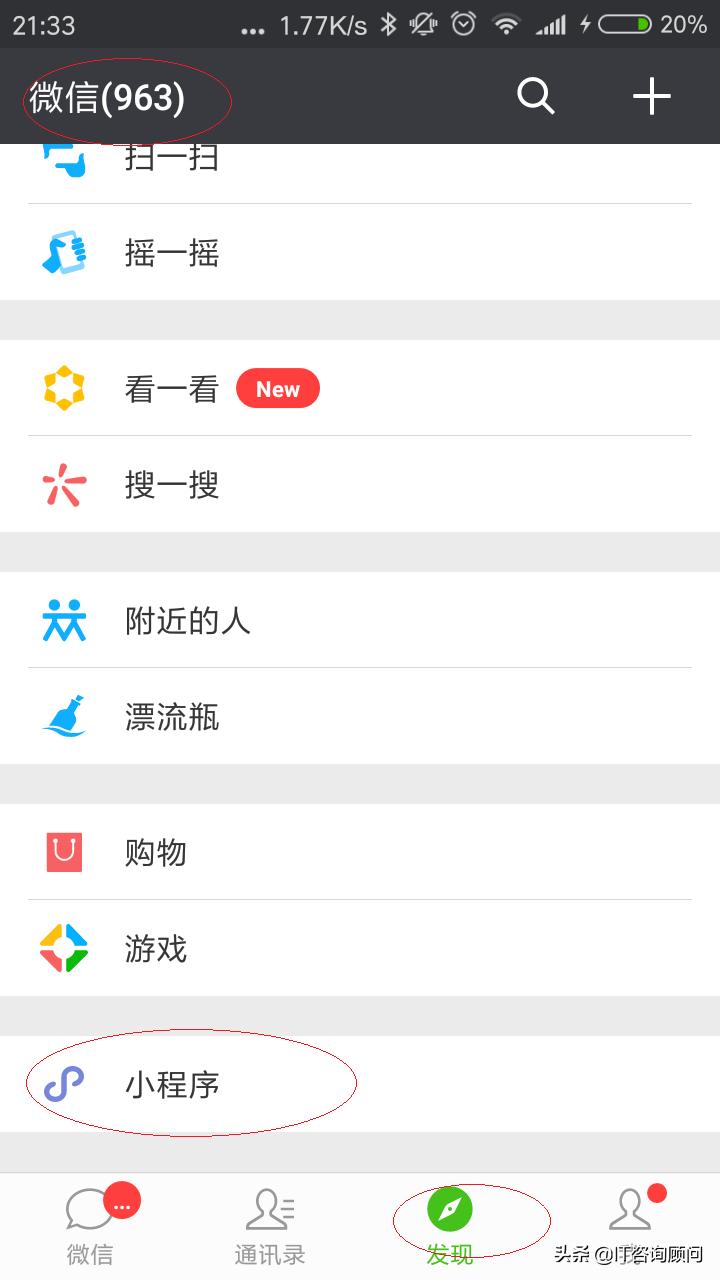
Task: Open the Drift Bottle (漂流瓶) icon
Action: 63,717
